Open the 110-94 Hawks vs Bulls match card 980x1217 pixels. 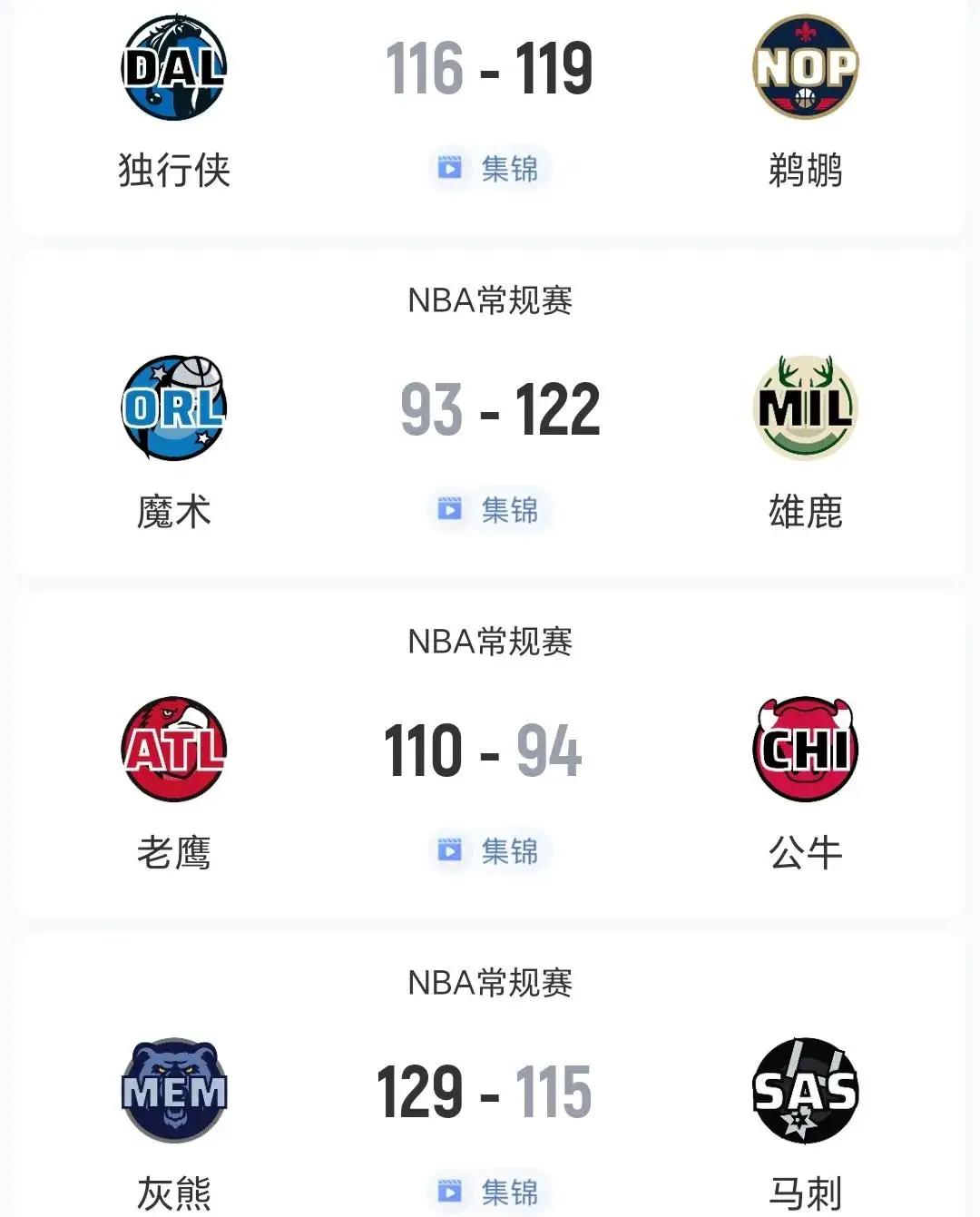(483, 751)
